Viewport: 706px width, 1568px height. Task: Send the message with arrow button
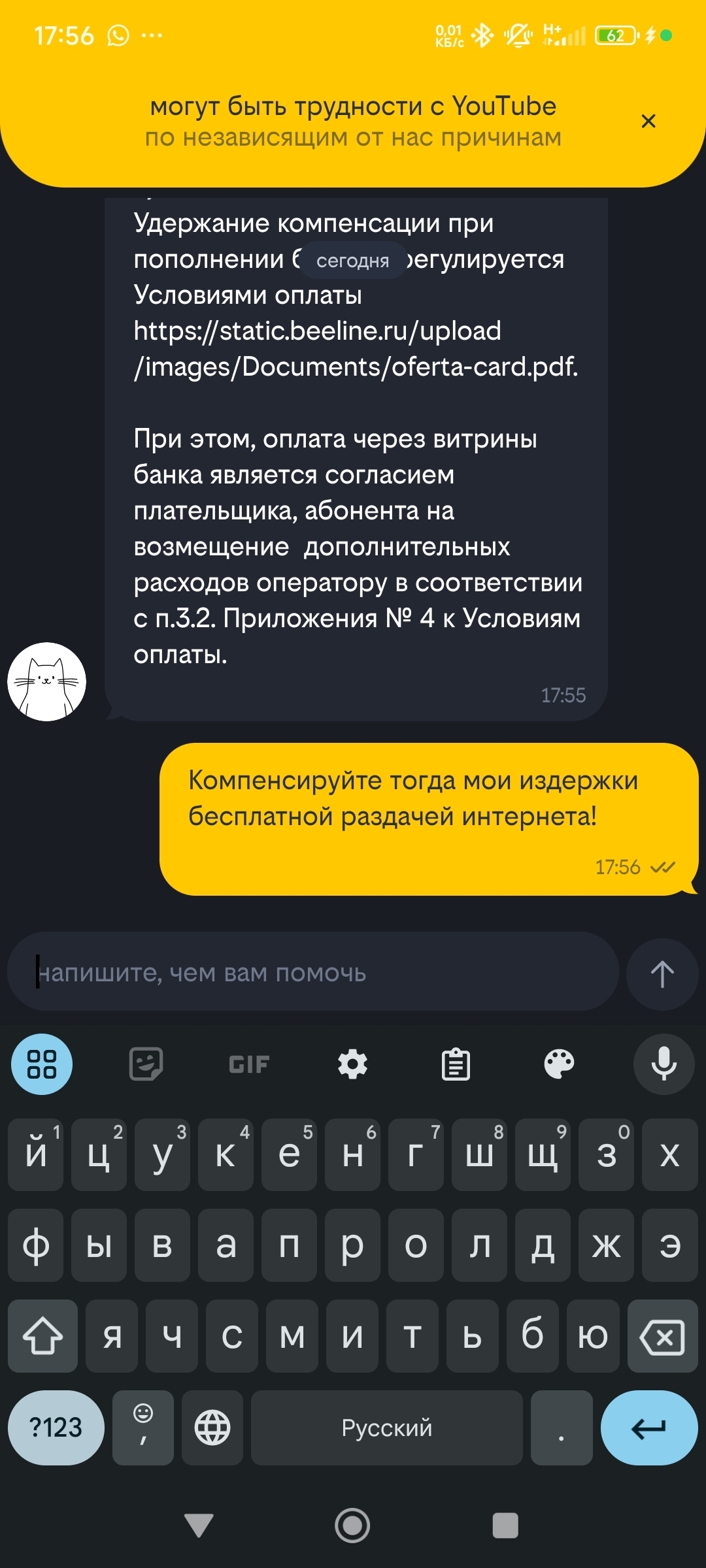tap(662, 974)
